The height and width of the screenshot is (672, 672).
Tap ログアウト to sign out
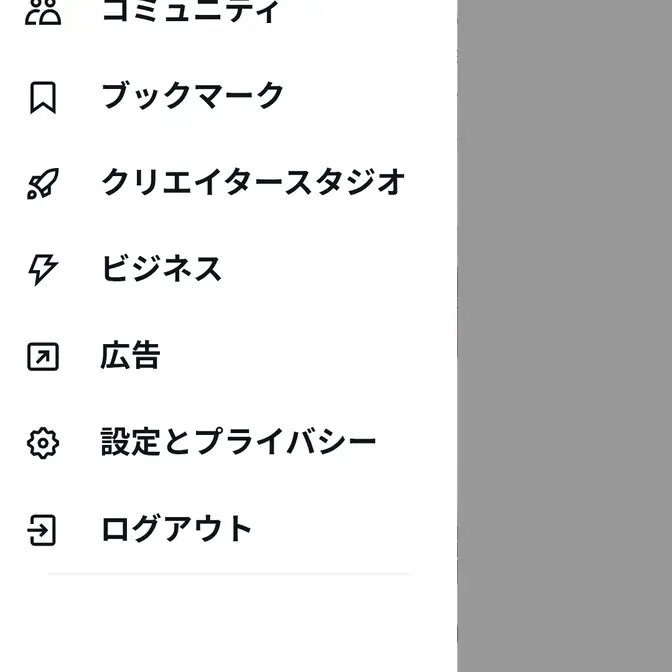pos(176,530)
